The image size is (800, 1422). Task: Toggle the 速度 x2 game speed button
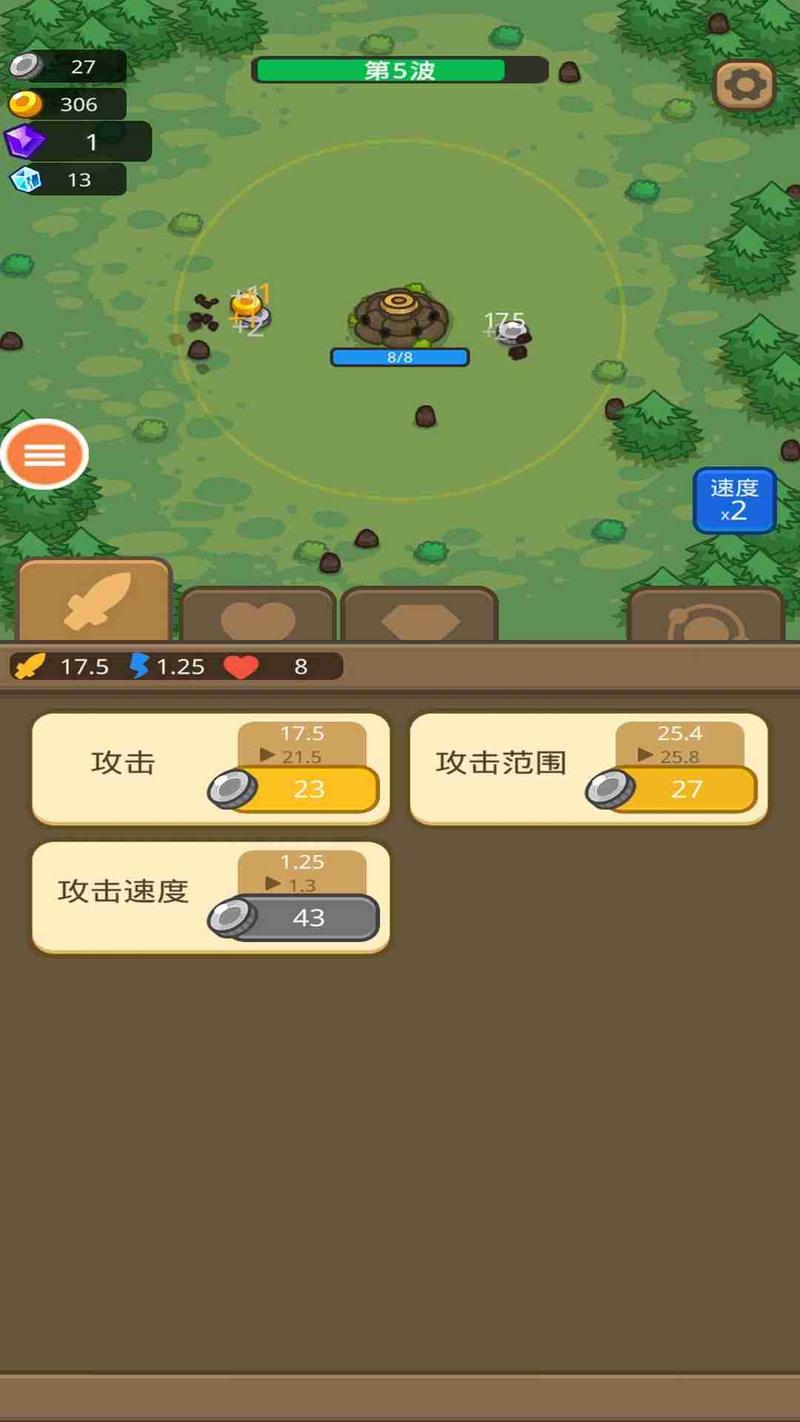[x=735, y=501]
